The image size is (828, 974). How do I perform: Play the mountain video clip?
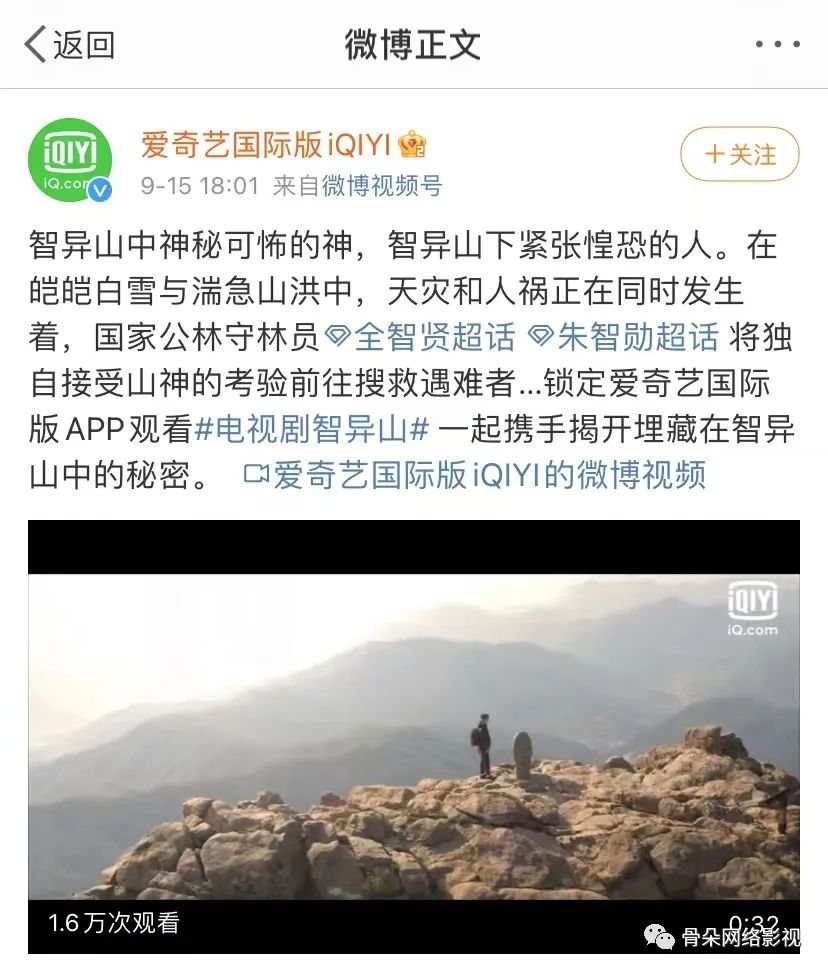[x=414, y=736]
